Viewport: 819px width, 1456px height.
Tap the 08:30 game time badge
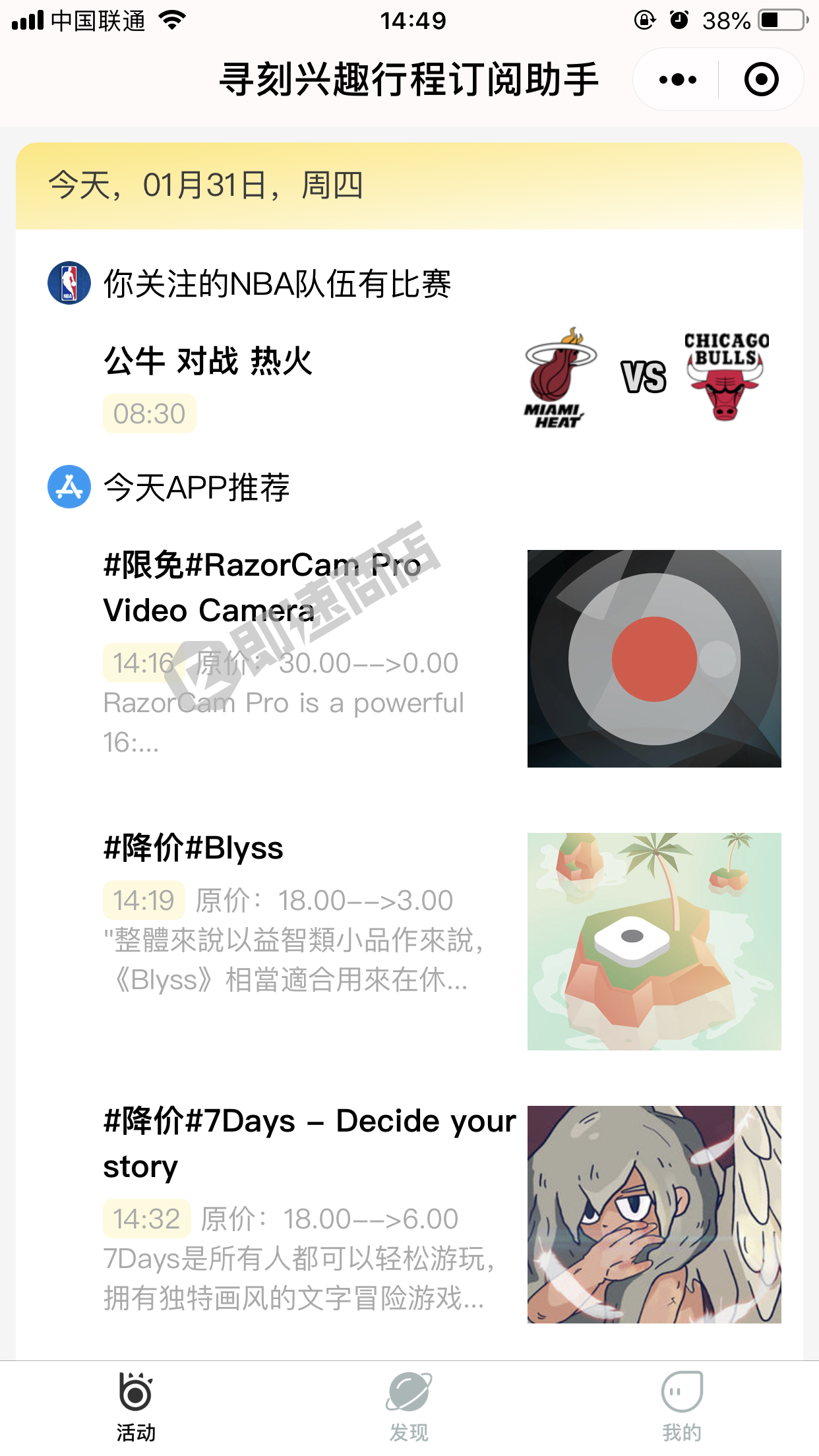click(149, 413)
